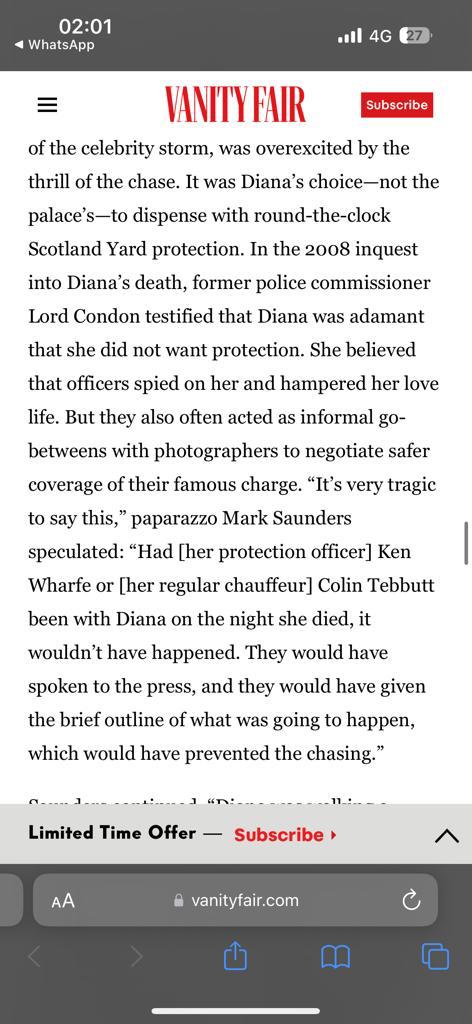This screenshot has width=472, height=1024.
Task: Tap the vanityfair.com address bar
Action: (236, 901)
